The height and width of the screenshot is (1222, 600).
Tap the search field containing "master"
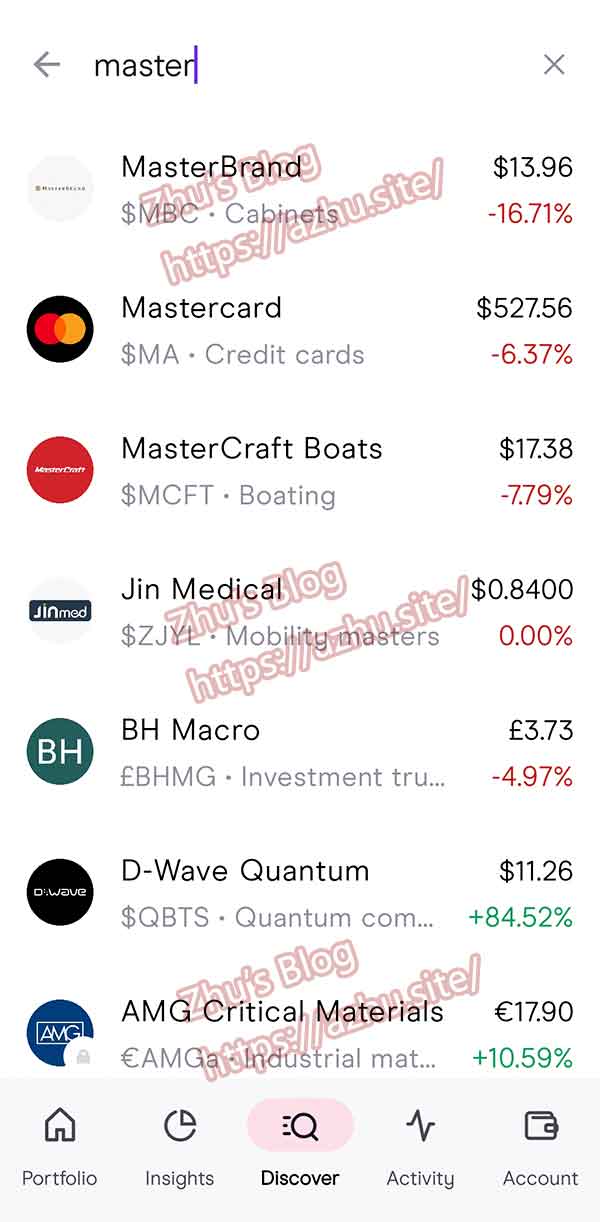point(300,66)
